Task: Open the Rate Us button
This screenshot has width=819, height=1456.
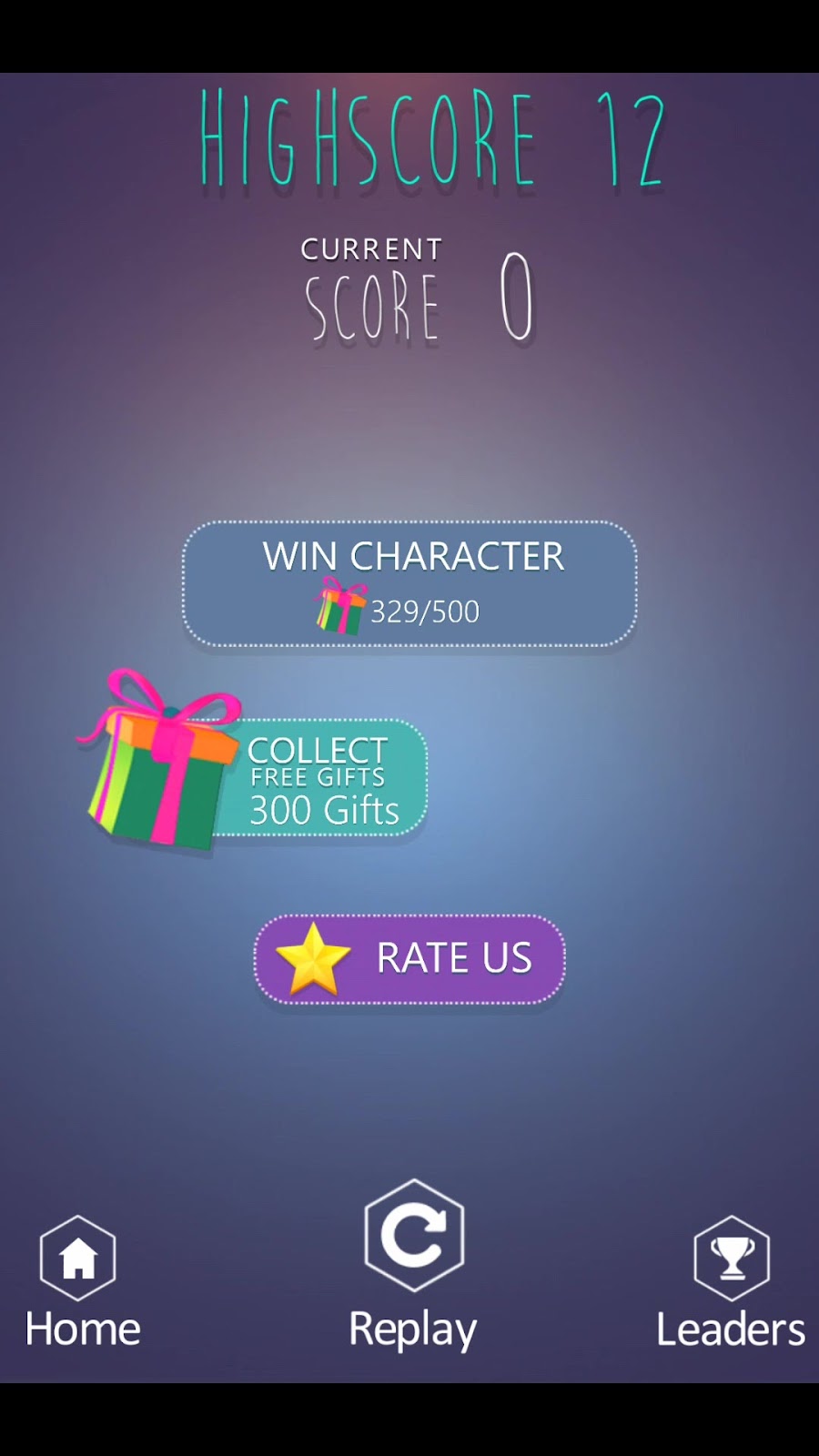Action: (409, 959)
